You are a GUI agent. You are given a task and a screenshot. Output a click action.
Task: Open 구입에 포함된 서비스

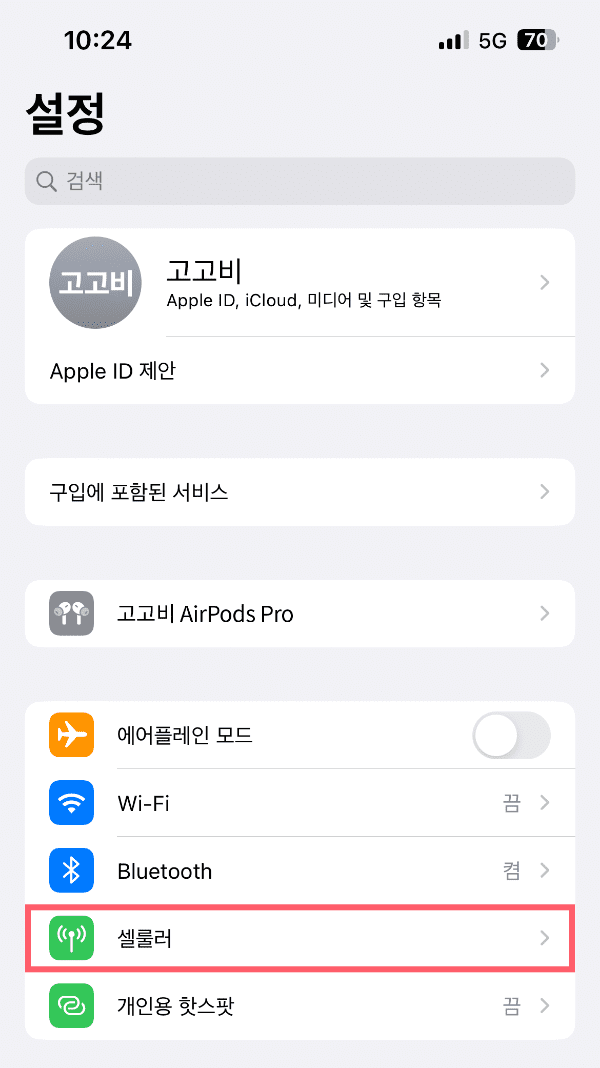click(300, 492)
